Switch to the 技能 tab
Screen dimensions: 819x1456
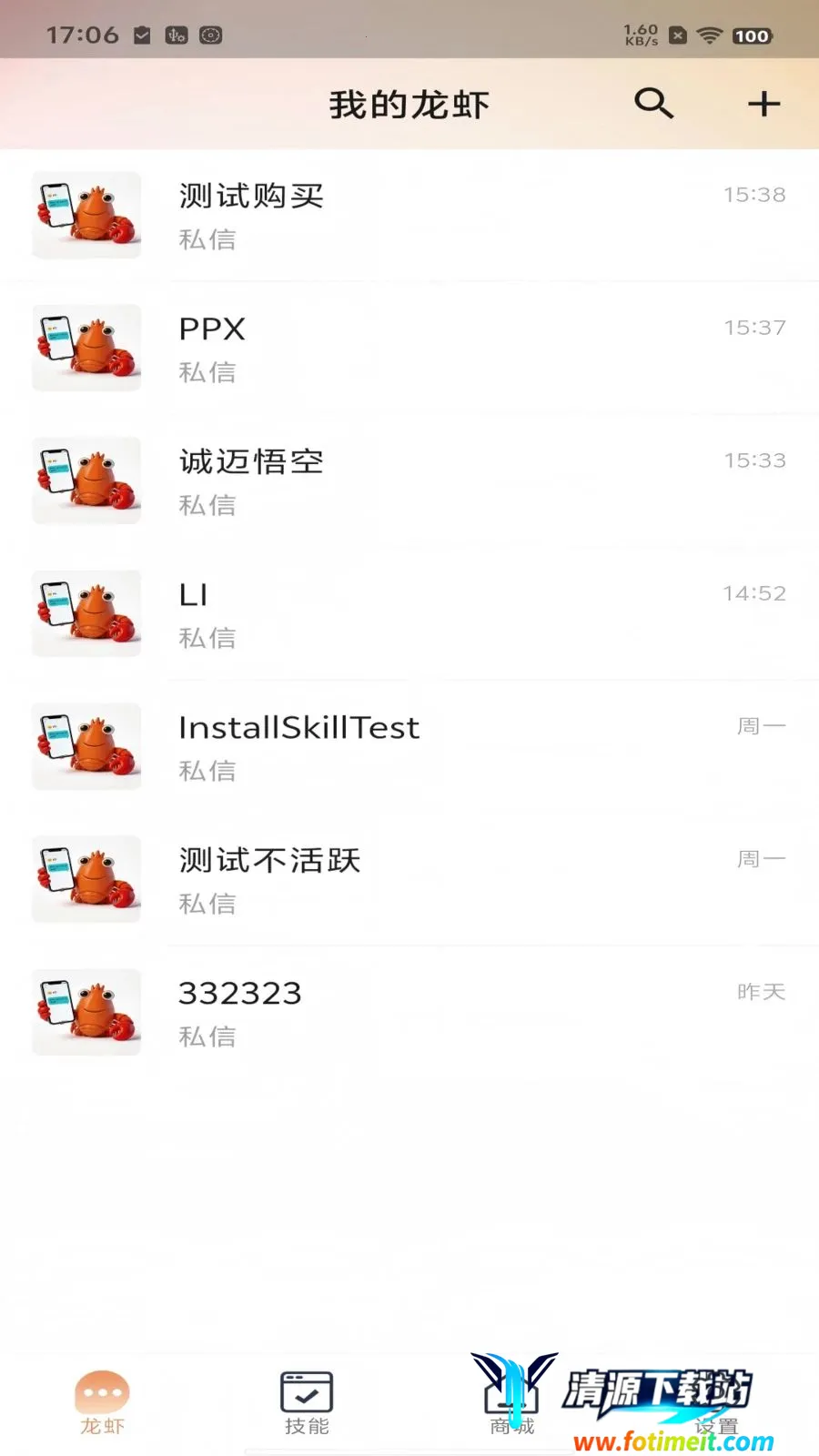click(x=307, y=1402)
